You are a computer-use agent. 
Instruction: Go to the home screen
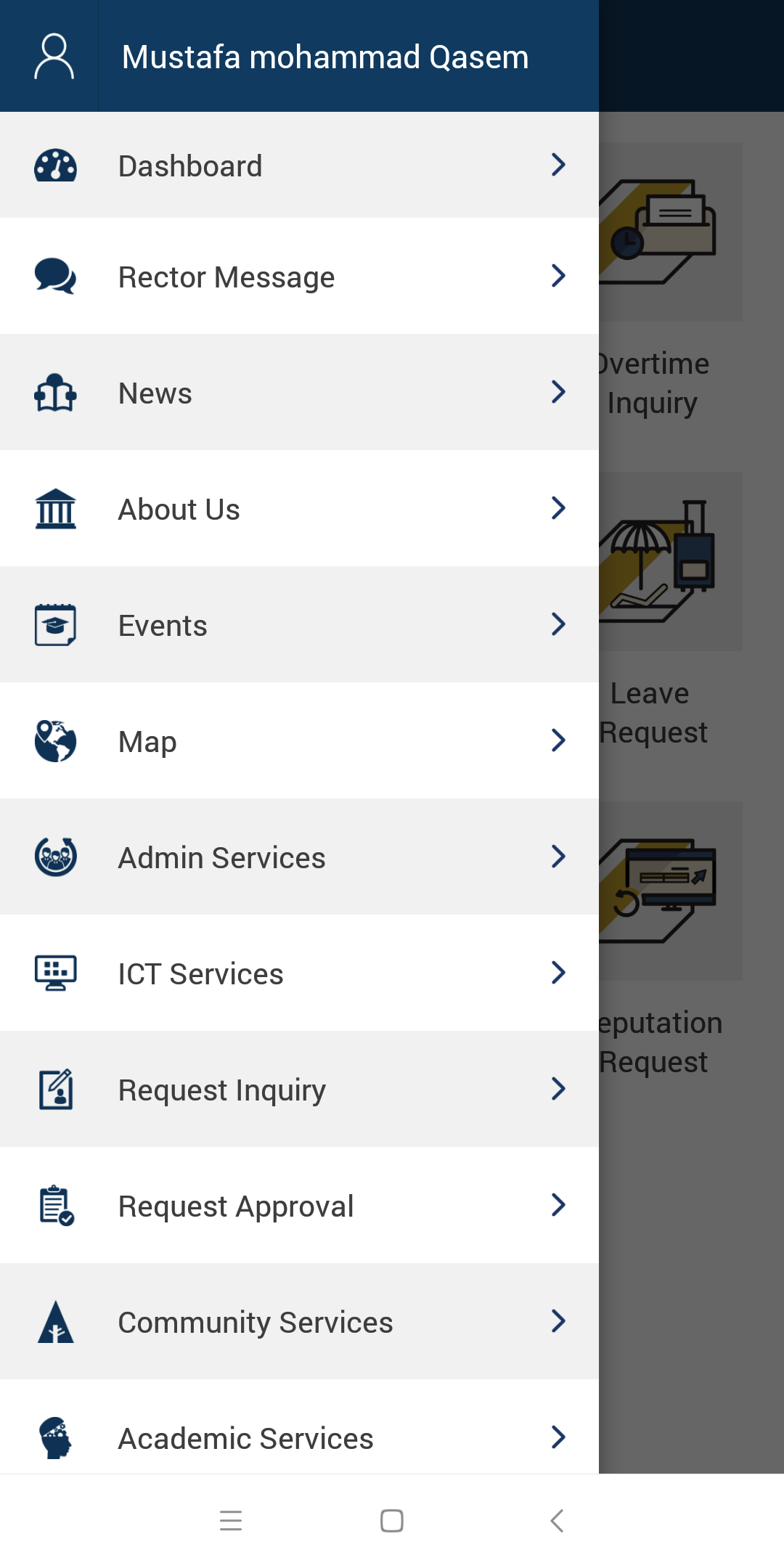pos(392,1520)
